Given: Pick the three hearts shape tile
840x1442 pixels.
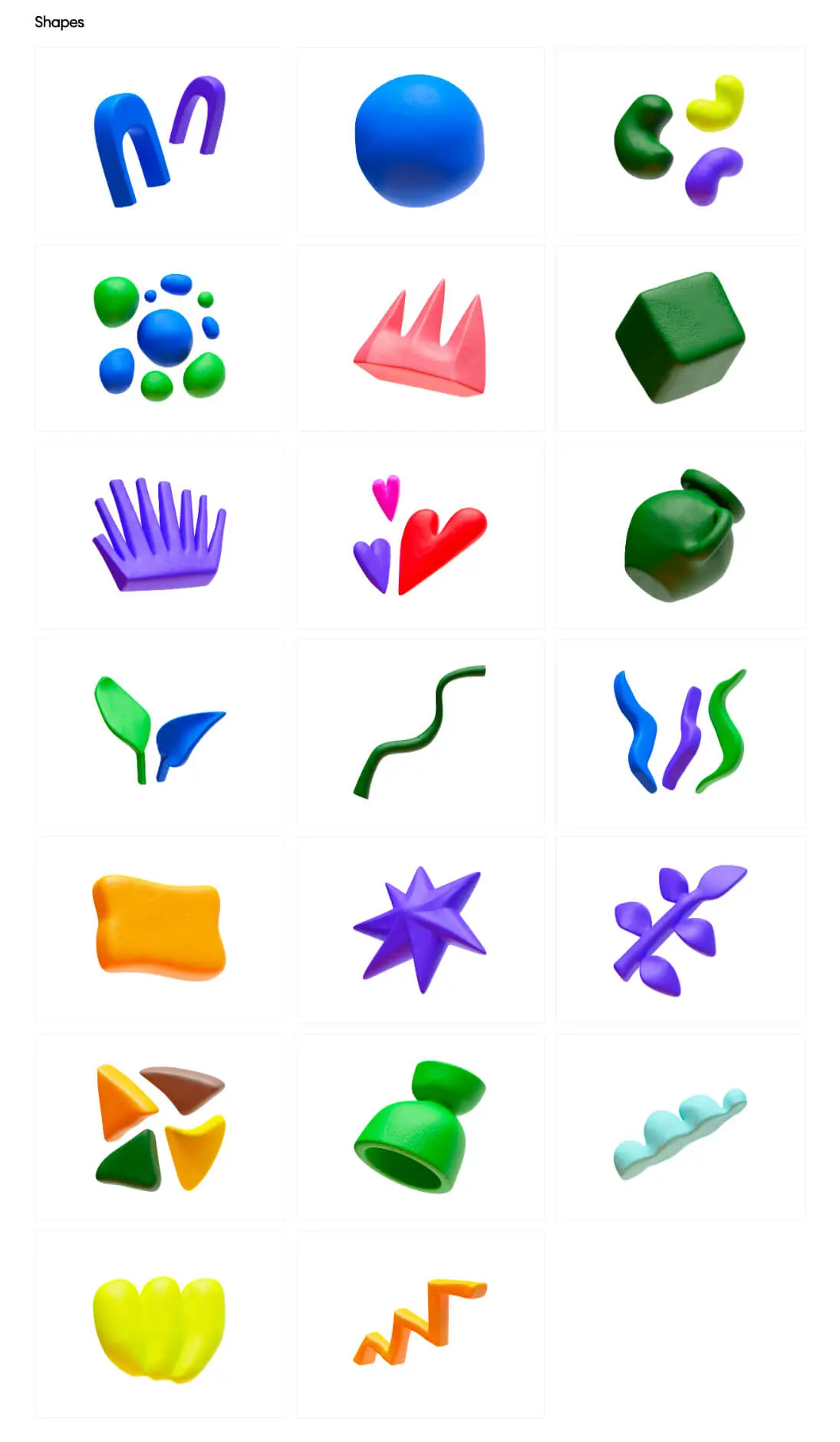Looking at the screenshot, I should pyautogui.click(x=420, y=535).
